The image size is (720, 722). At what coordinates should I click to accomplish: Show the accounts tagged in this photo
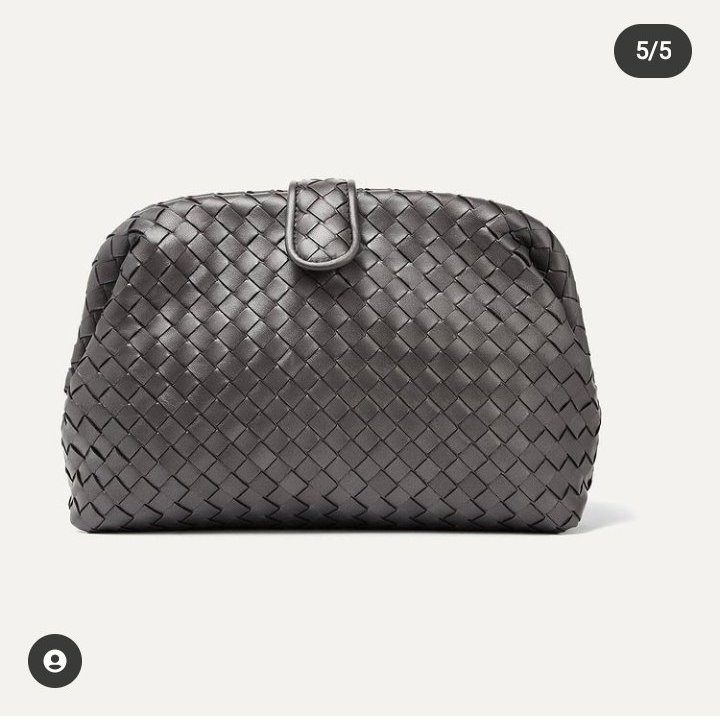pos(54,660)
